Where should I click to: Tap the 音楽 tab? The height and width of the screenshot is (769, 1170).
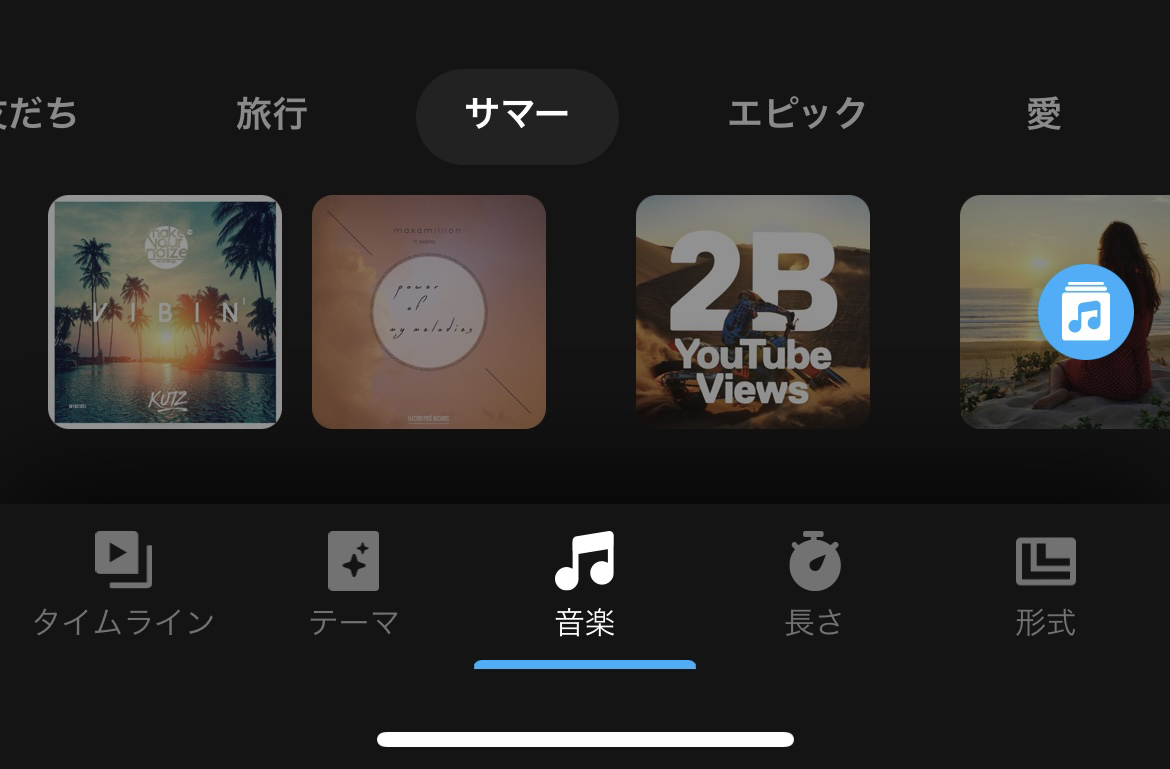[x=585, y=585]
